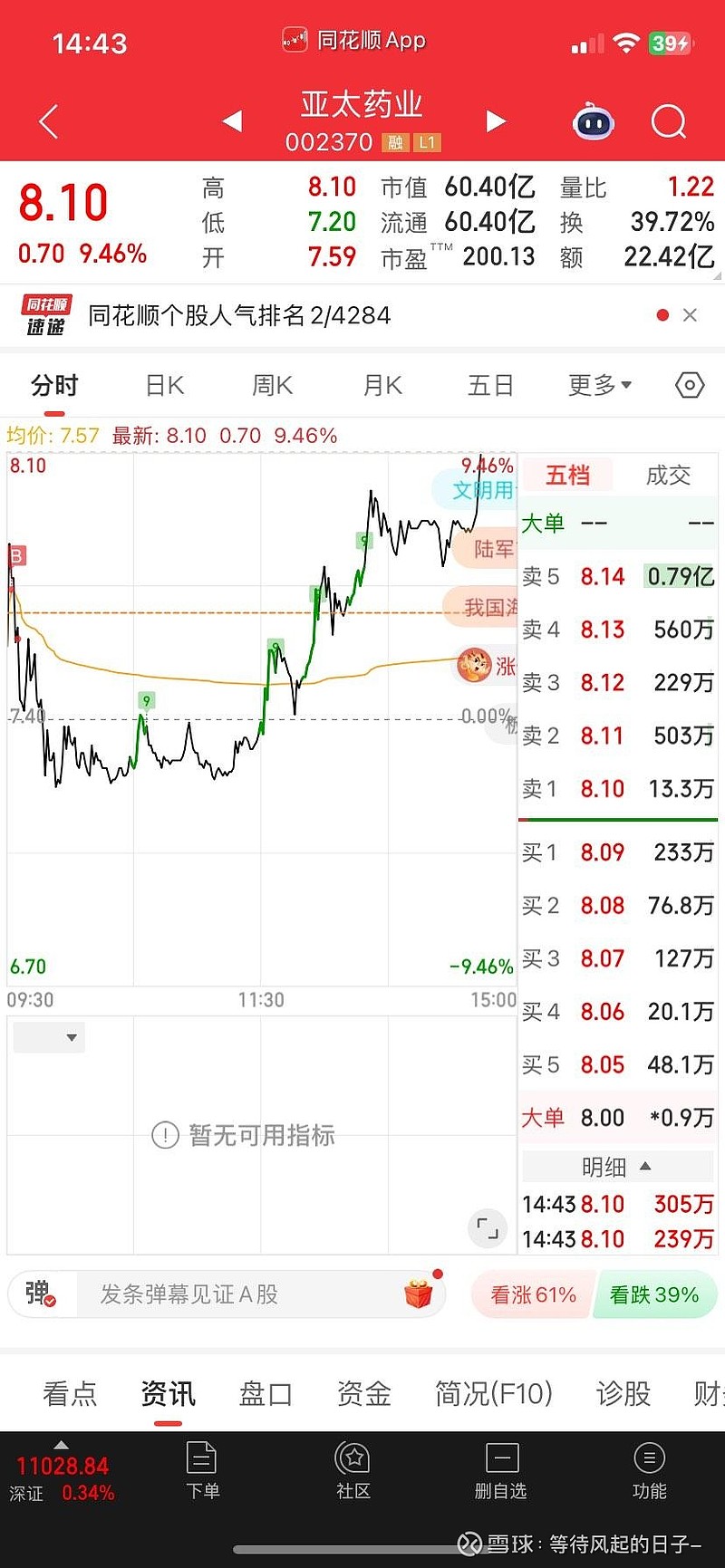The image size is (725, 1568).
Task: Vote 看跌 39%
Action: [x=654, y=1295]
